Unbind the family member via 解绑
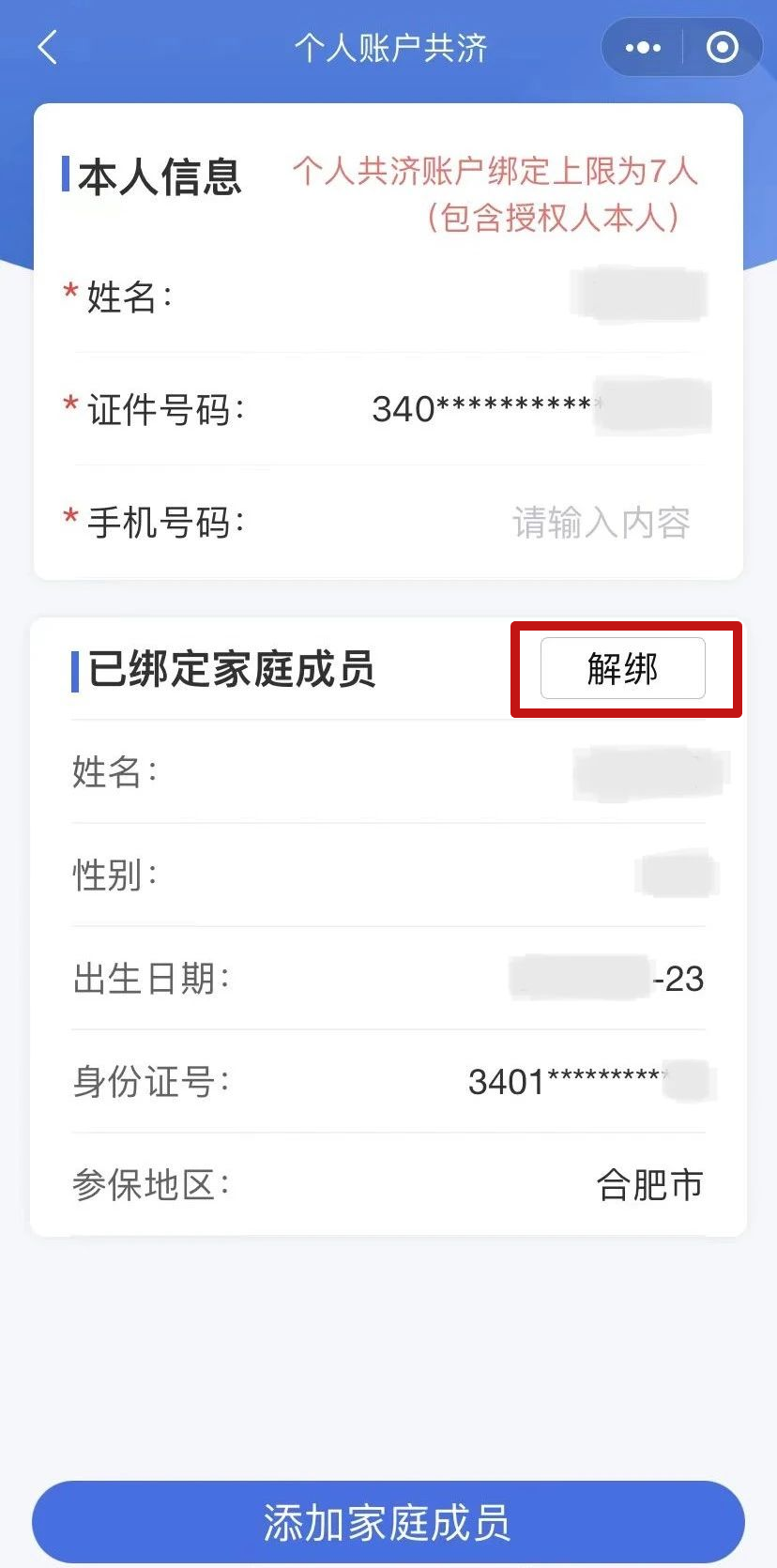The height and width of the screenshot is (1568, 777). [622, 669]
